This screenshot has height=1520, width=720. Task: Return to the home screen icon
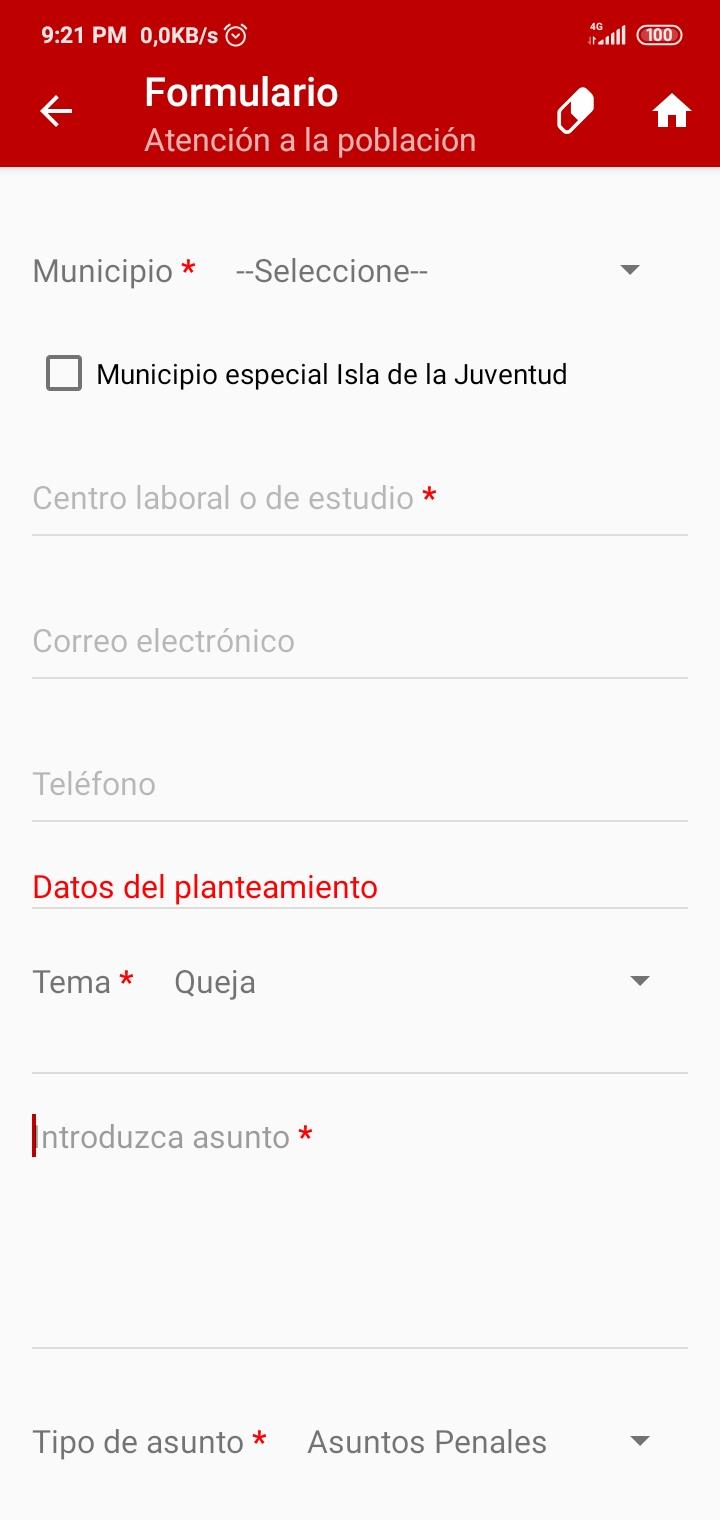[672, 112]
